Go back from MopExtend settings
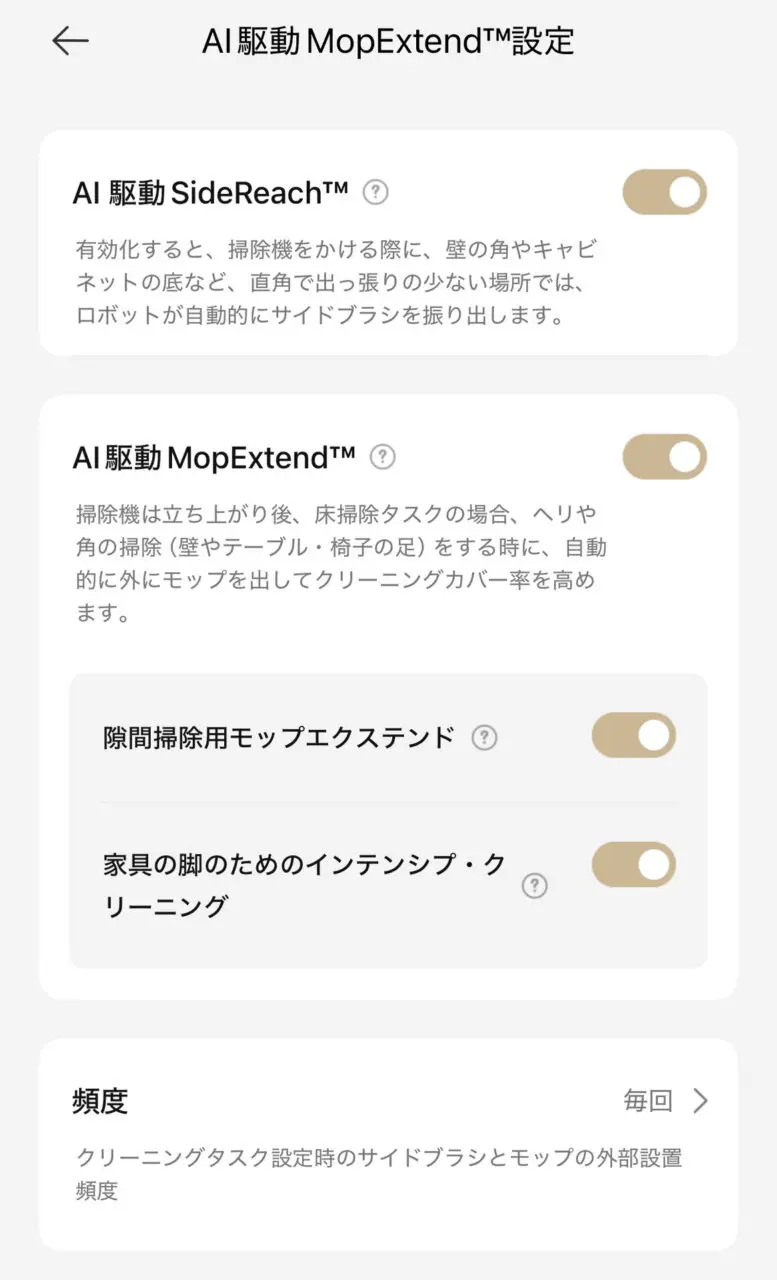 point(71,41)
